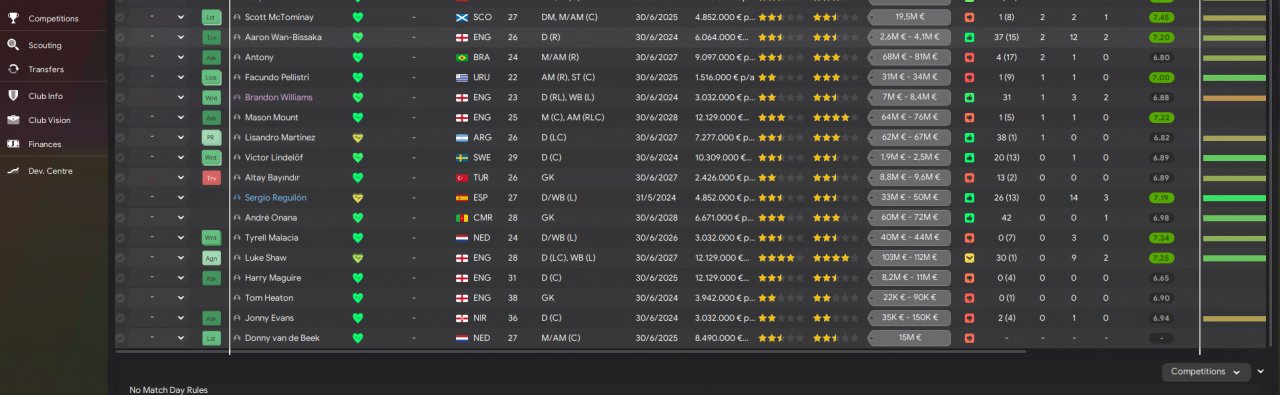Select the Luke Shaw row
Image resolution: width=1280 pixels, height=395 pixels.
pos(655,257)
